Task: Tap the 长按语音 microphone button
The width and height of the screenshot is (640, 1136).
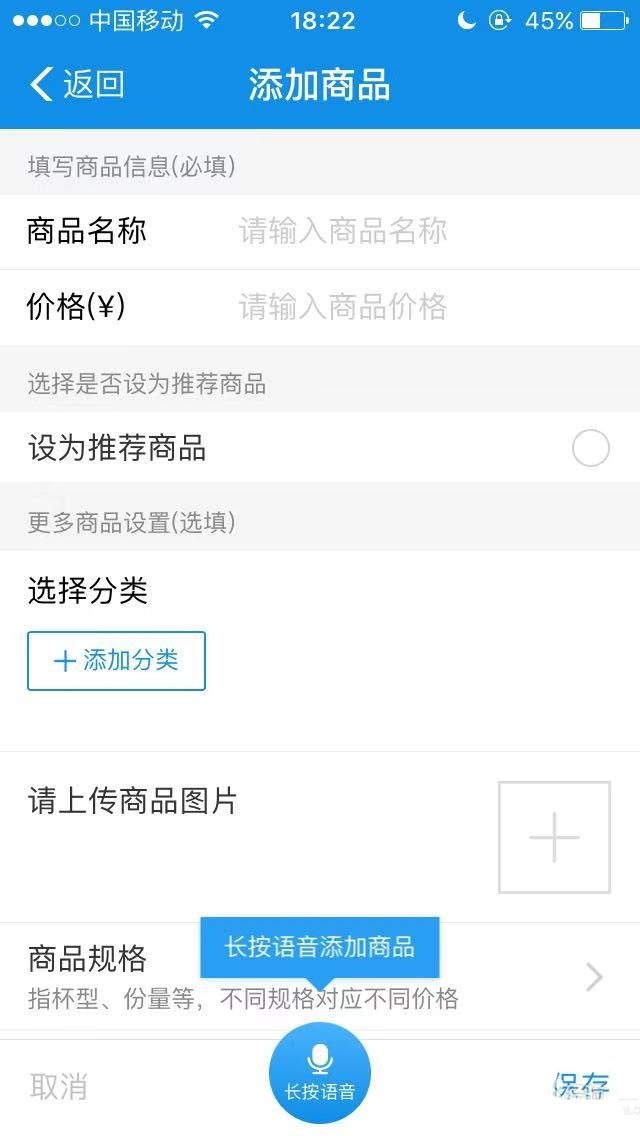Action: coord(320,1074)
